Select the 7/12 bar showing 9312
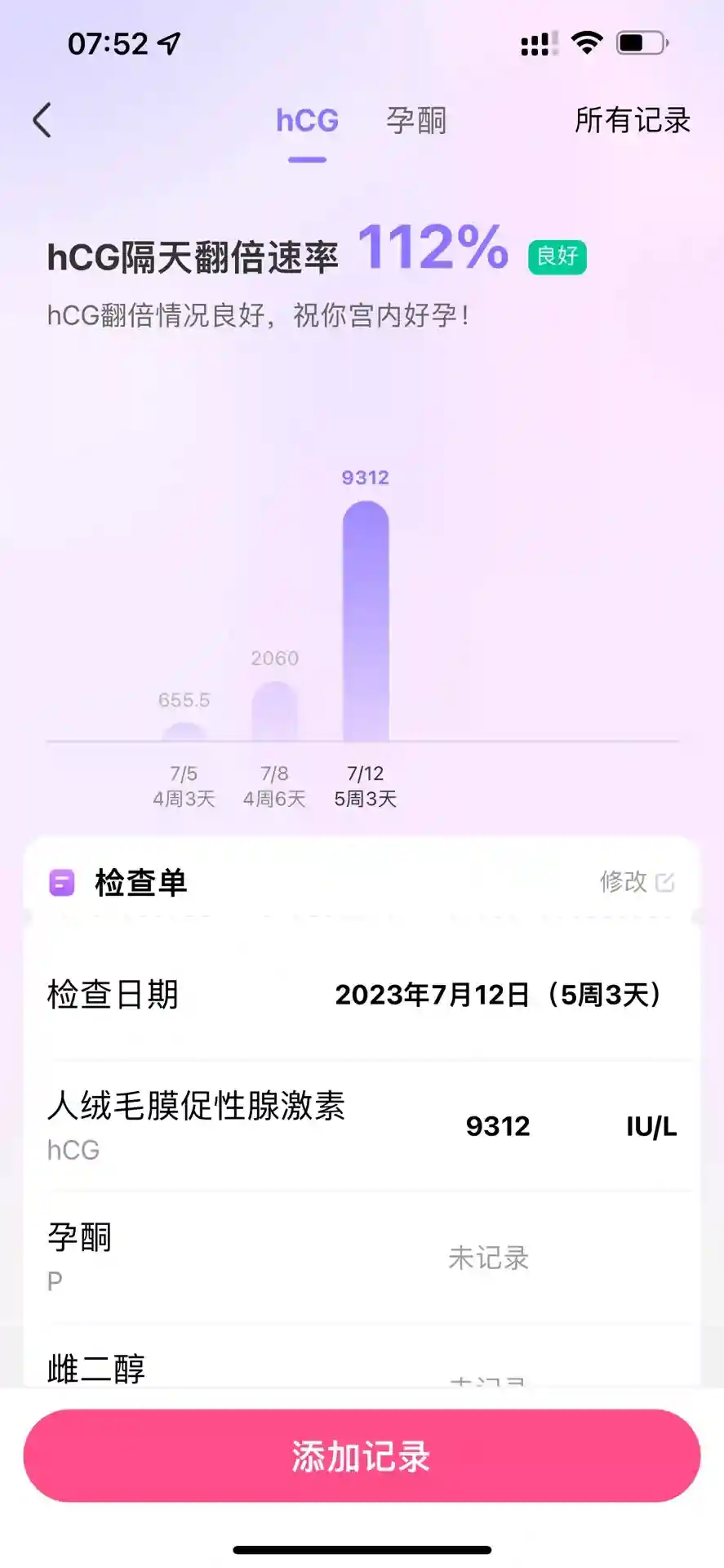This screenshot has height=1568, width=724. (x=366, y=621)
